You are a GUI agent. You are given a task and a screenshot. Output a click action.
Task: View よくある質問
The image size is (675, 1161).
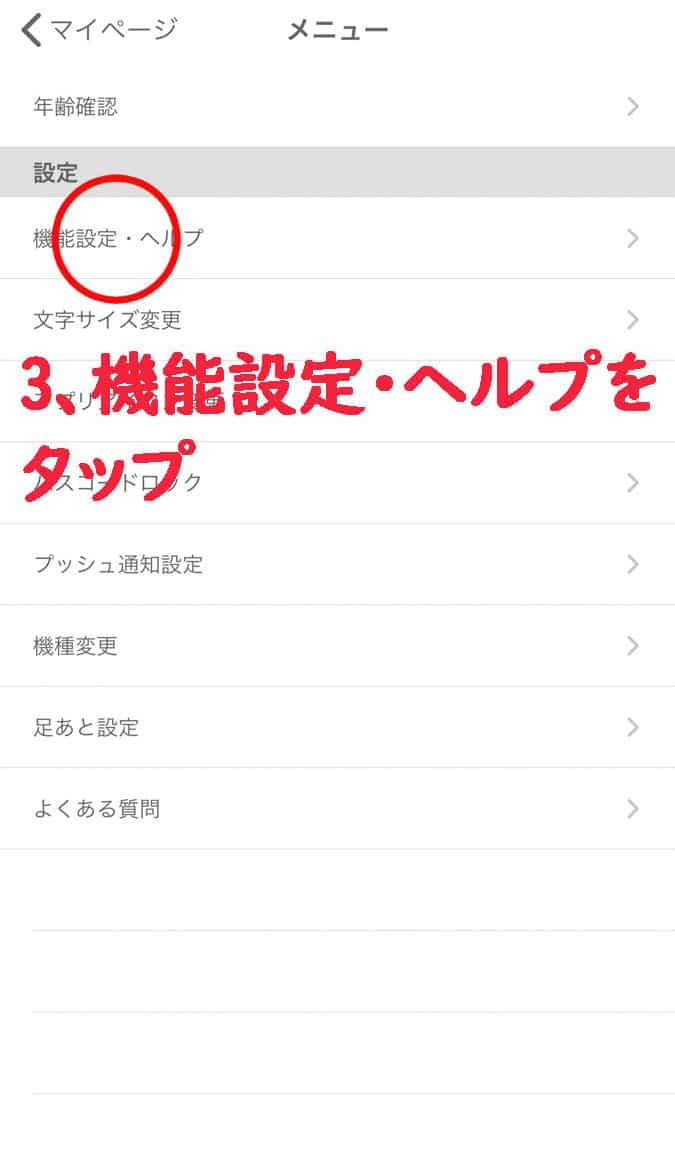point(337,809)
